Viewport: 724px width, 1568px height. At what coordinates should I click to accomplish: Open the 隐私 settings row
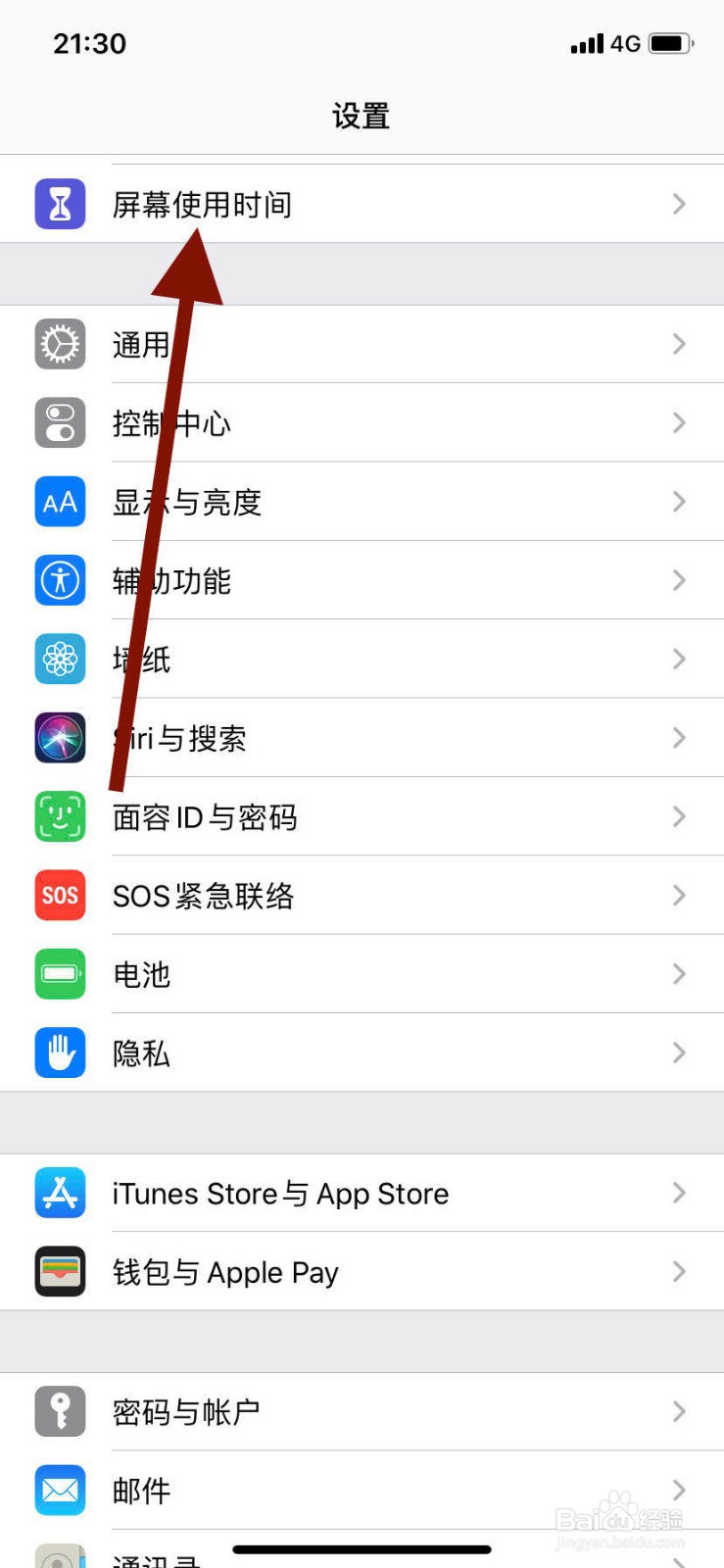tap(362, 1053)
